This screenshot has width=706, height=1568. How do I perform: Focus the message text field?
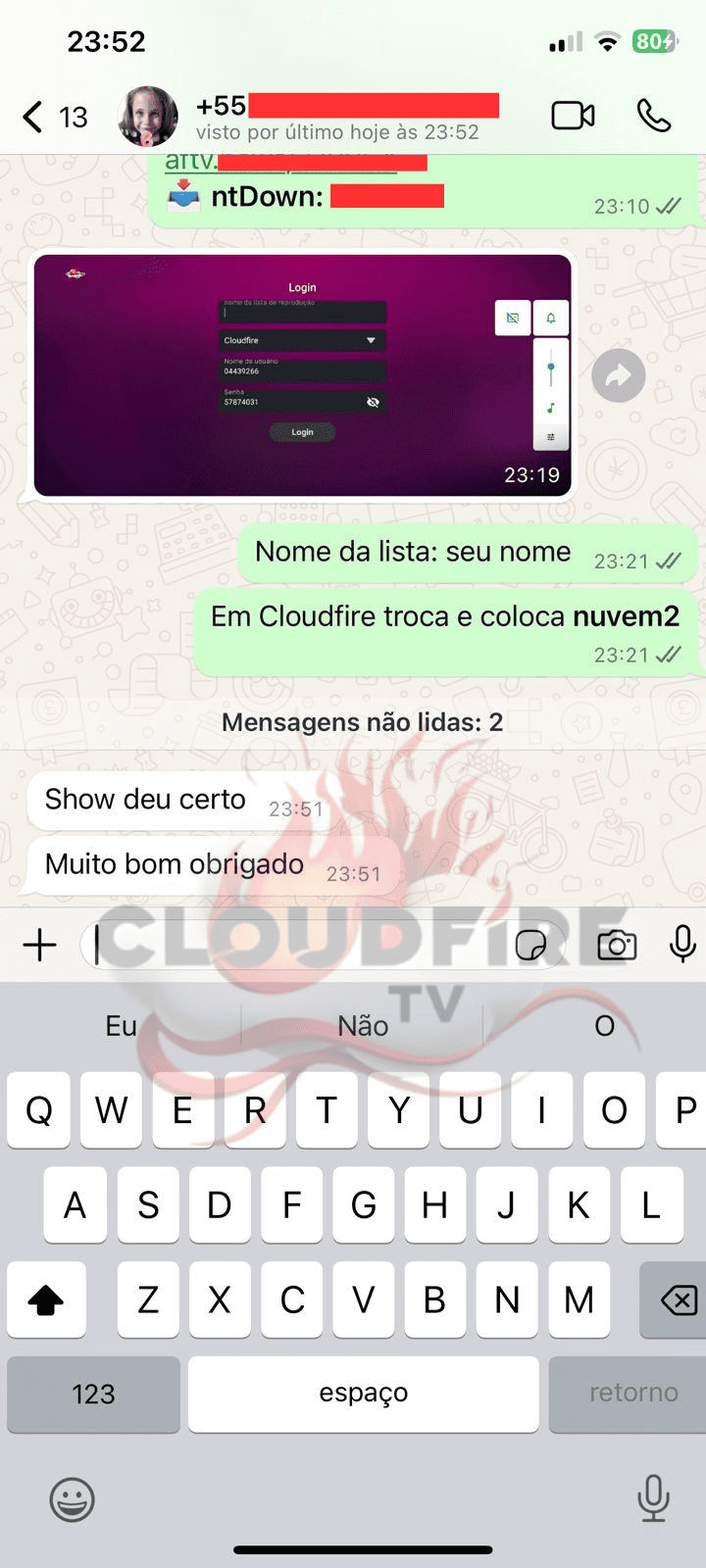click(x=294, y=945)
